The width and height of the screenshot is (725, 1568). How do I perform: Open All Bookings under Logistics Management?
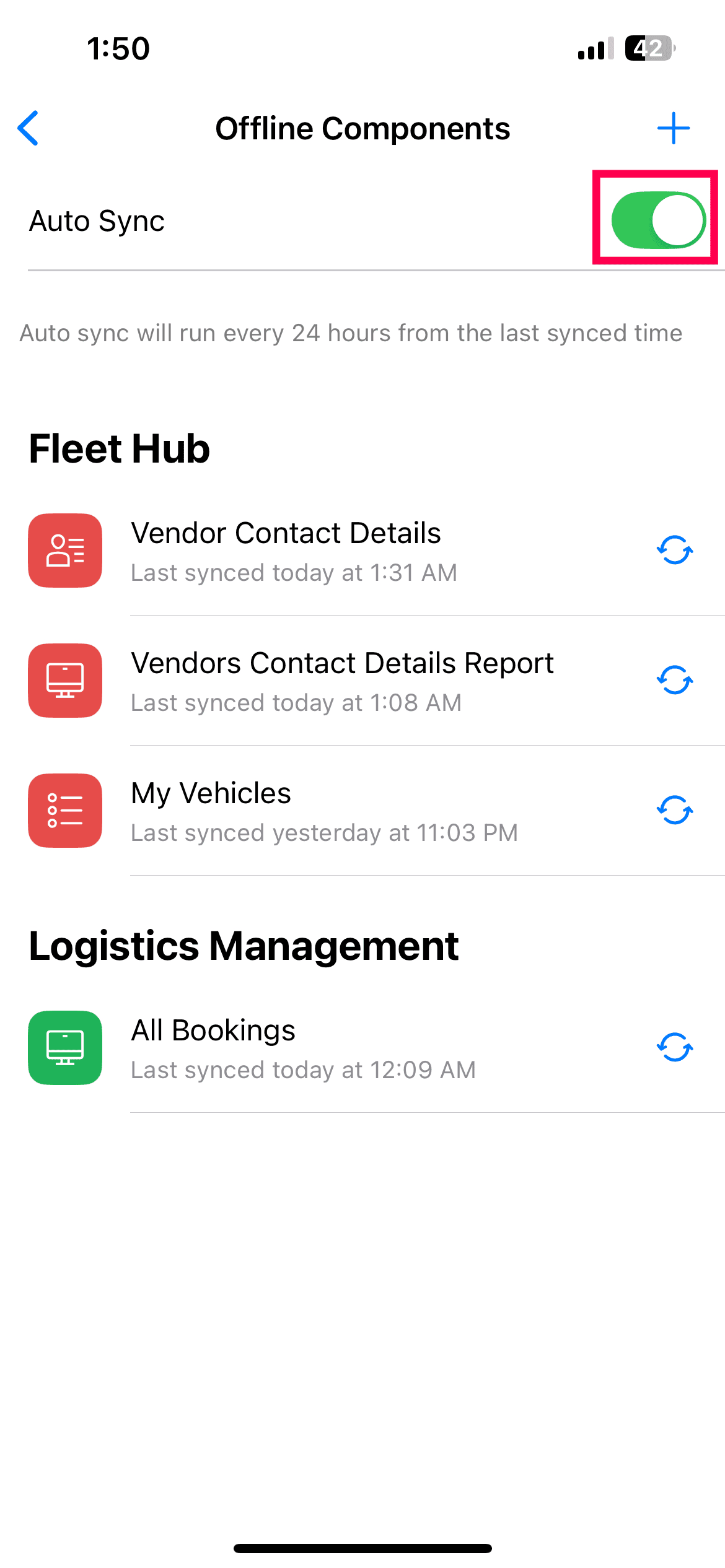coord(335,1048)
